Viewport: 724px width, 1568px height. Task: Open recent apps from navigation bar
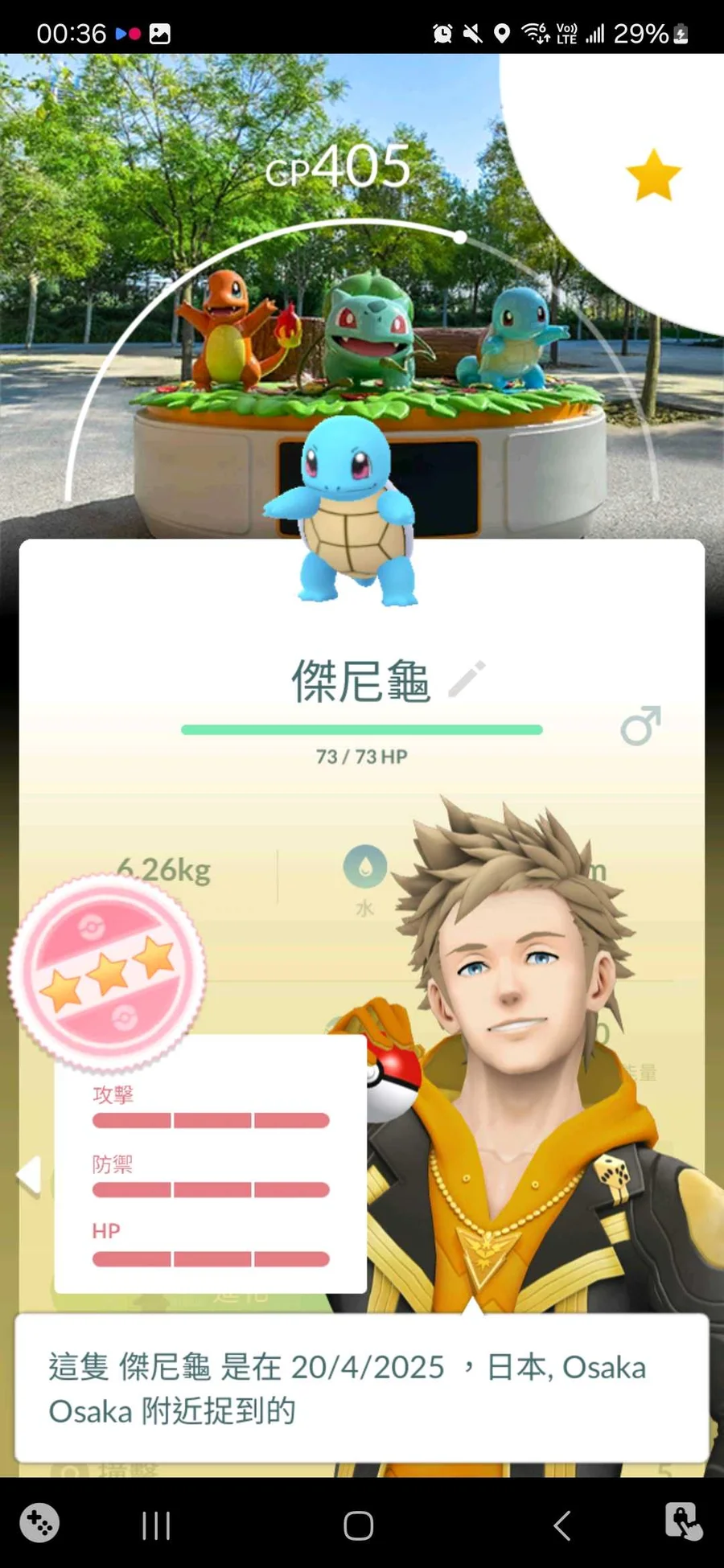tap(156, 1525)
